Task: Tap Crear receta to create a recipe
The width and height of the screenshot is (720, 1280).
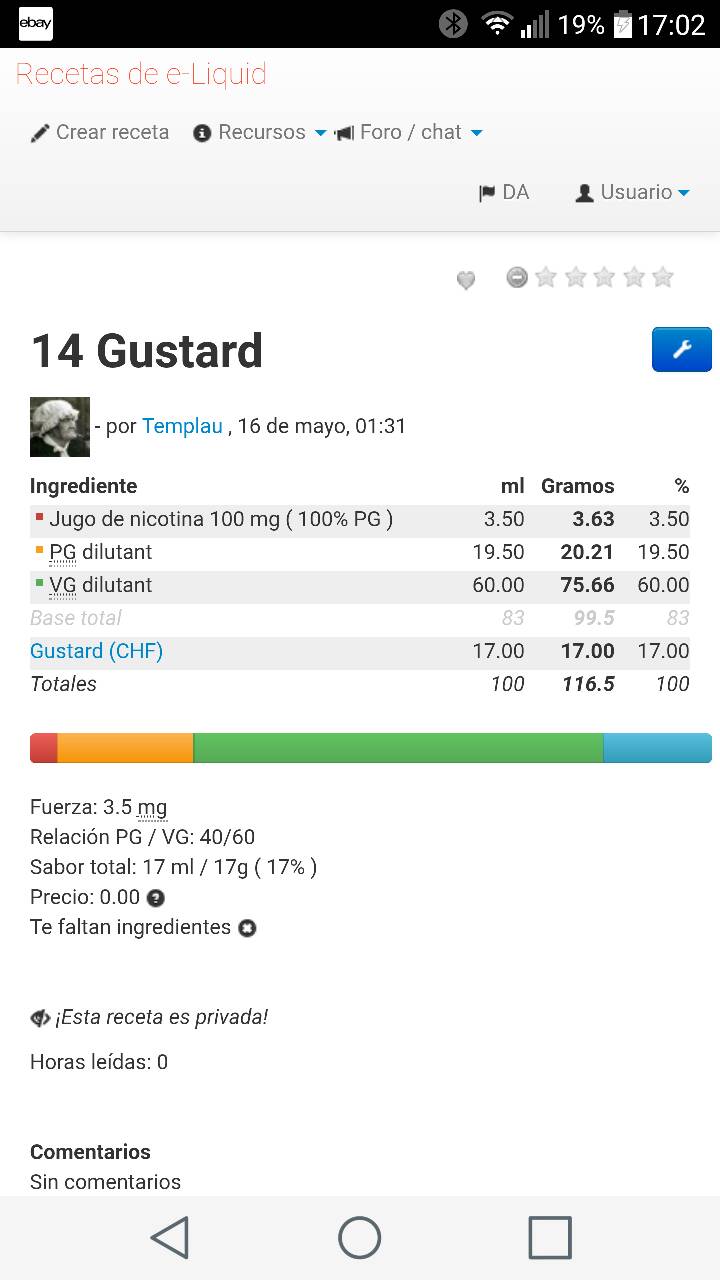Action: coord(100,133)
